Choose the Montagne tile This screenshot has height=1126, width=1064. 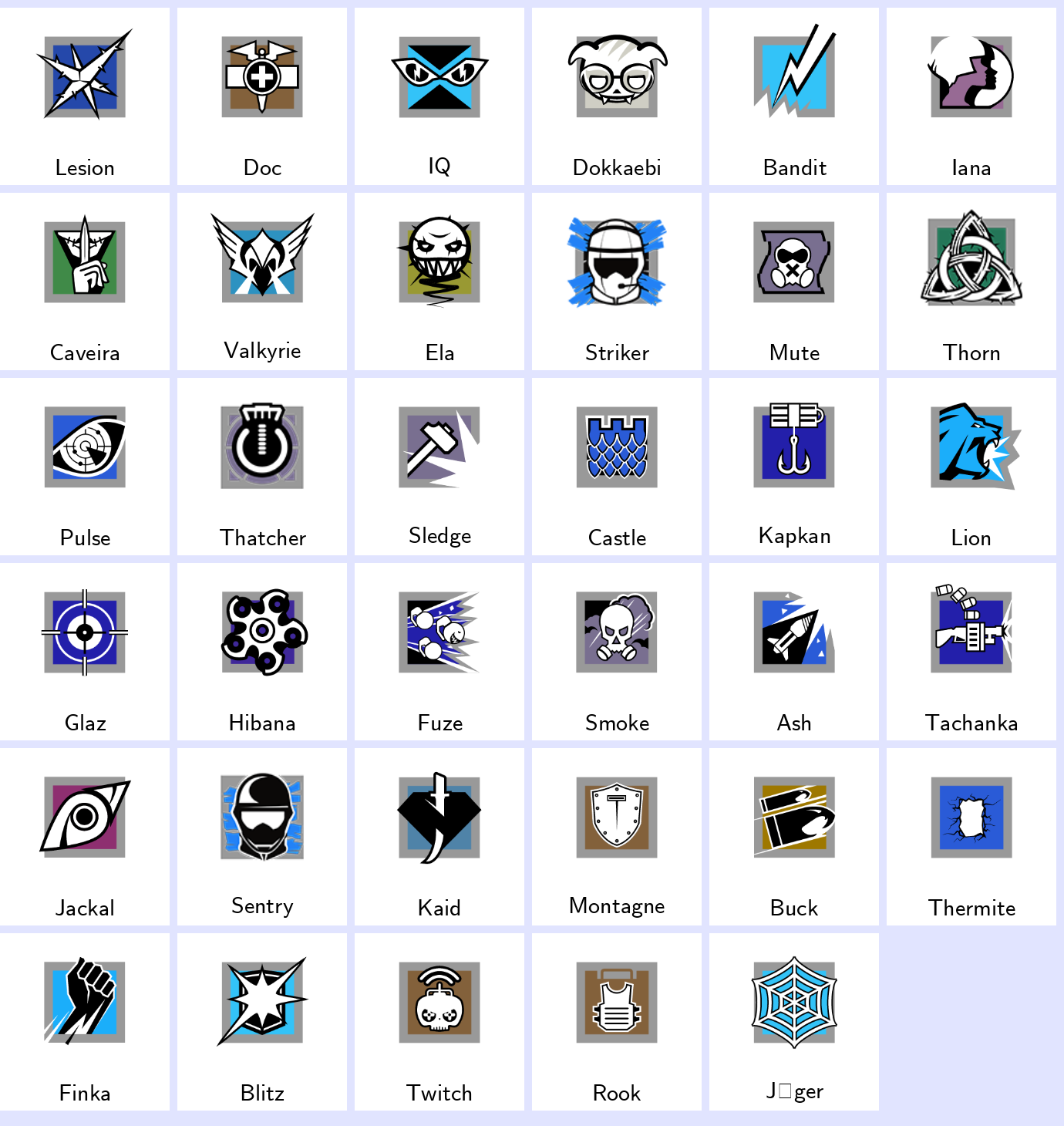point(617,837)
